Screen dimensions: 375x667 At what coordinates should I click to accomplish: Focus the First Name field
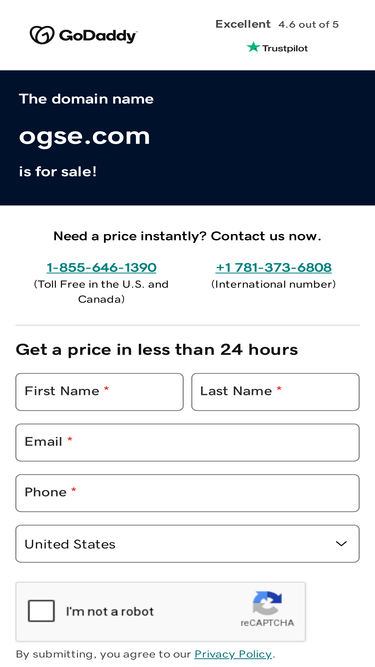99,392
